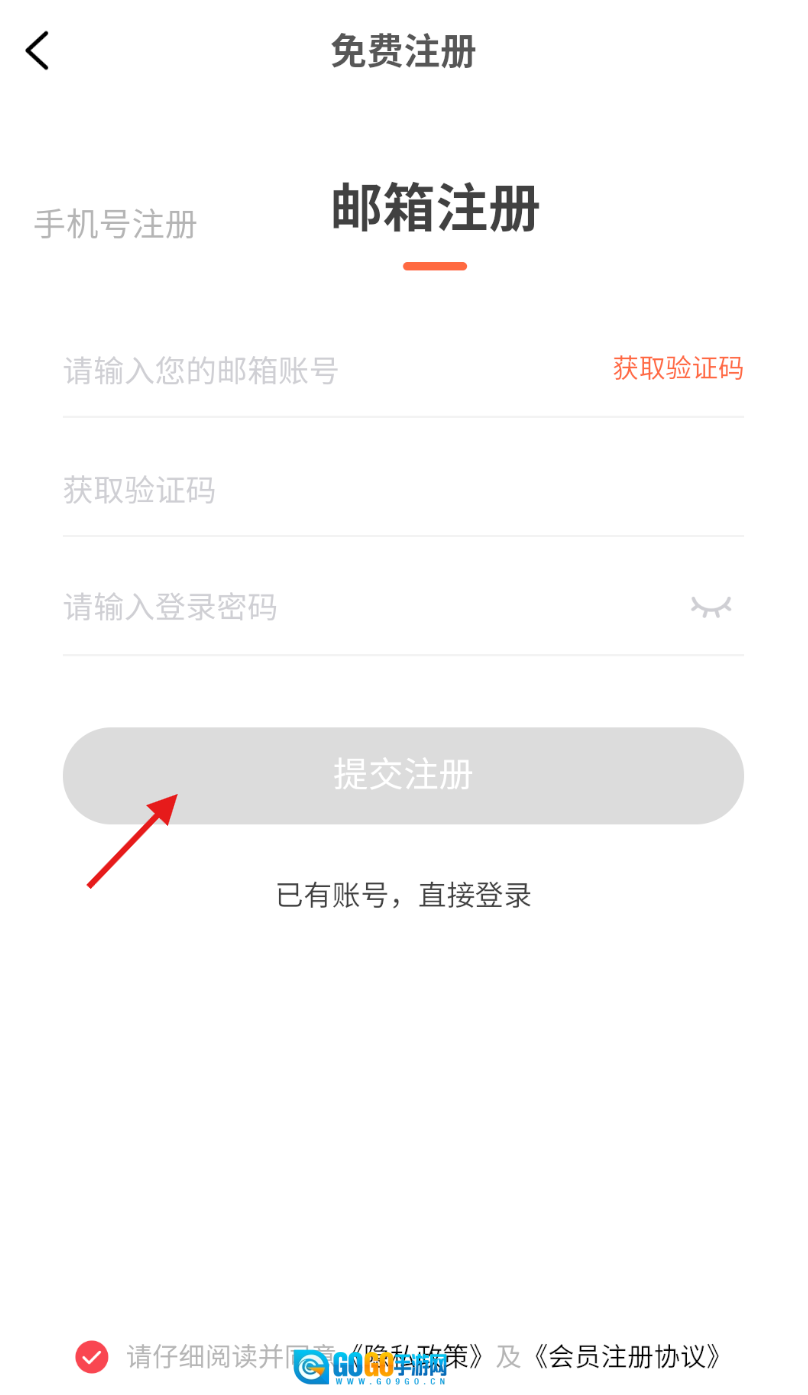Focus the email account input field
Viewport: 808px width, 1395px height.
[320, 371]
